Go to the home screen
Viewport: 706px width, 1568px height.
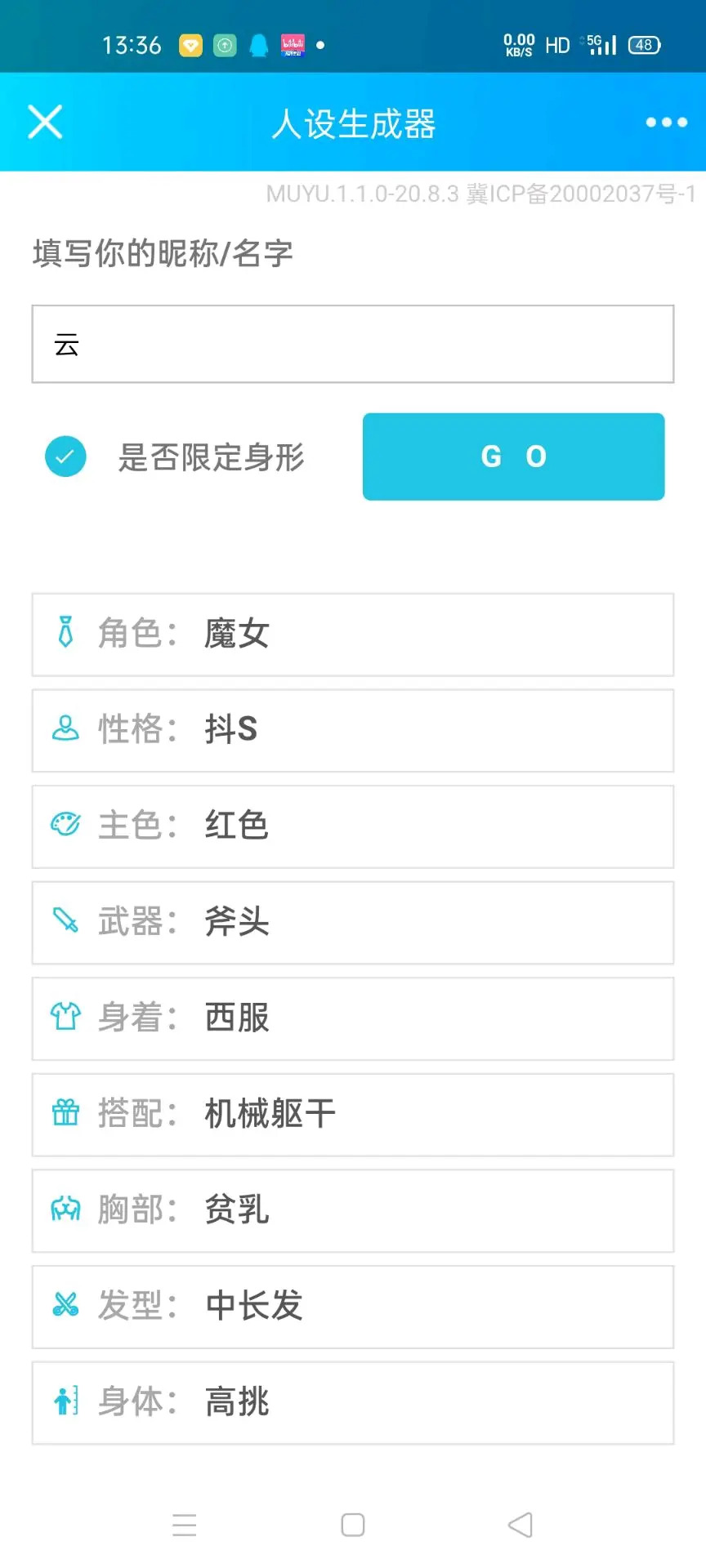pos(353,1525)
